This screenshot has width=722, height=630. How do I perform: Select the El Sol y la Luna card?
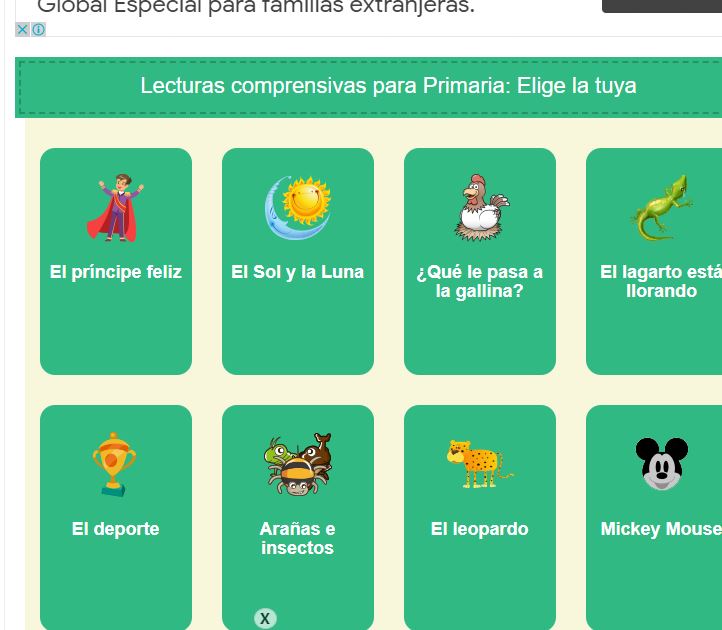pos(297,261)
